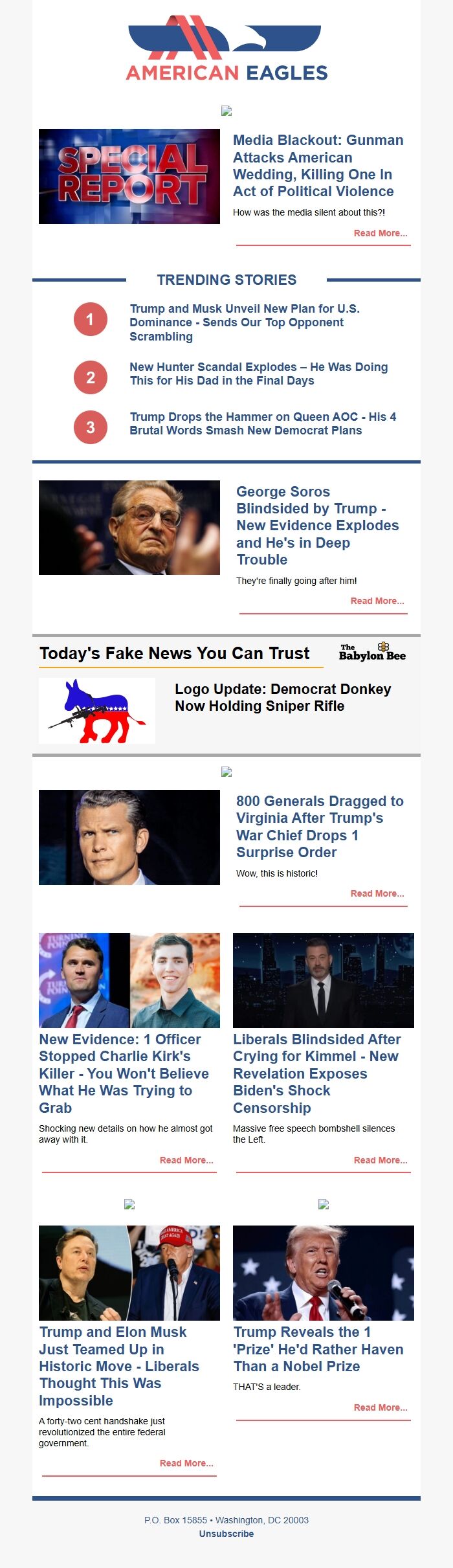The height and width of the screenshot is (1568, 453).
Task: Open the 800 Generals headline
Action: coord(320,826)
